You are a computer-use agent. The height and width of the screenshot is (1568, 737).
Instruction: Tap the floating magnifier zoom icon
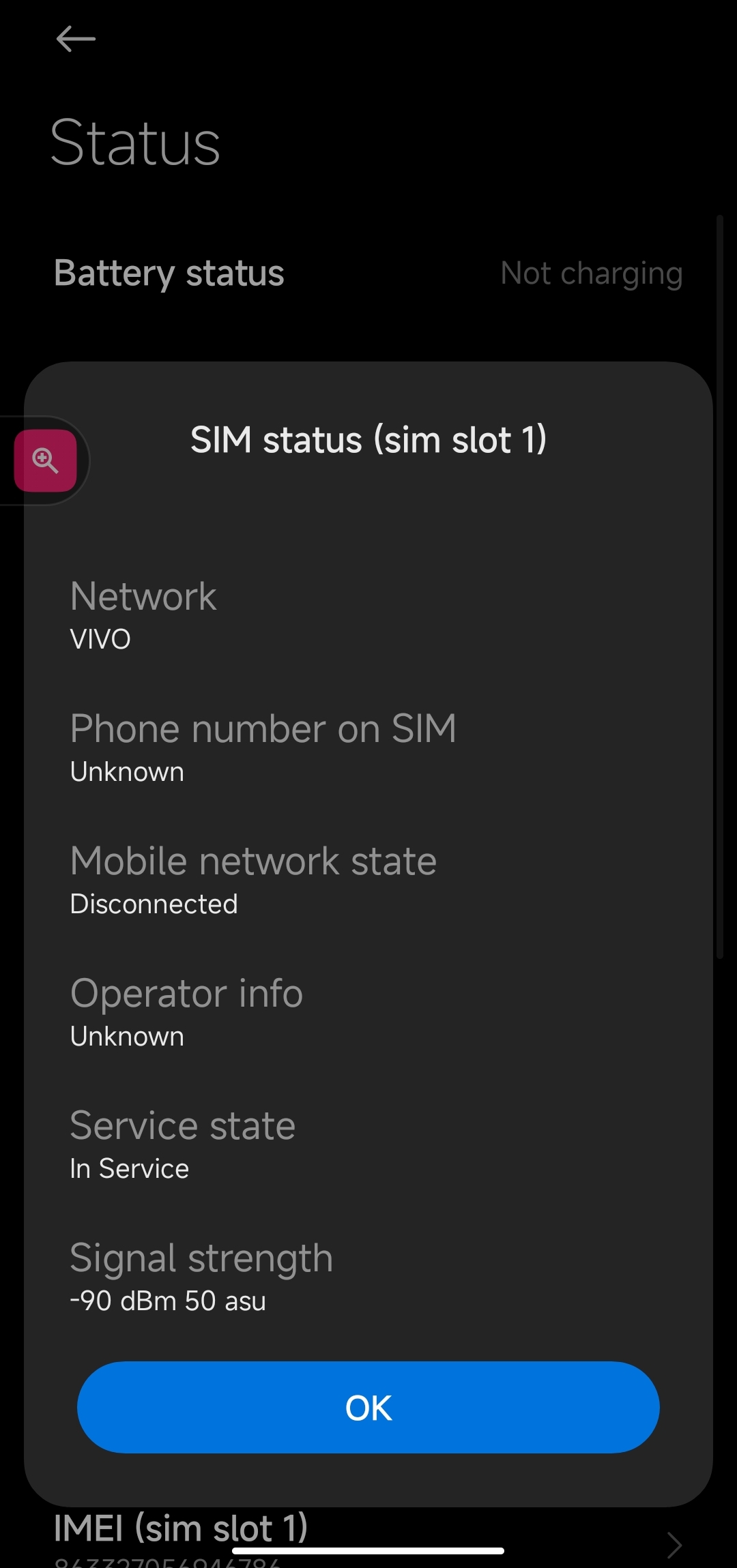click(45, 460)
